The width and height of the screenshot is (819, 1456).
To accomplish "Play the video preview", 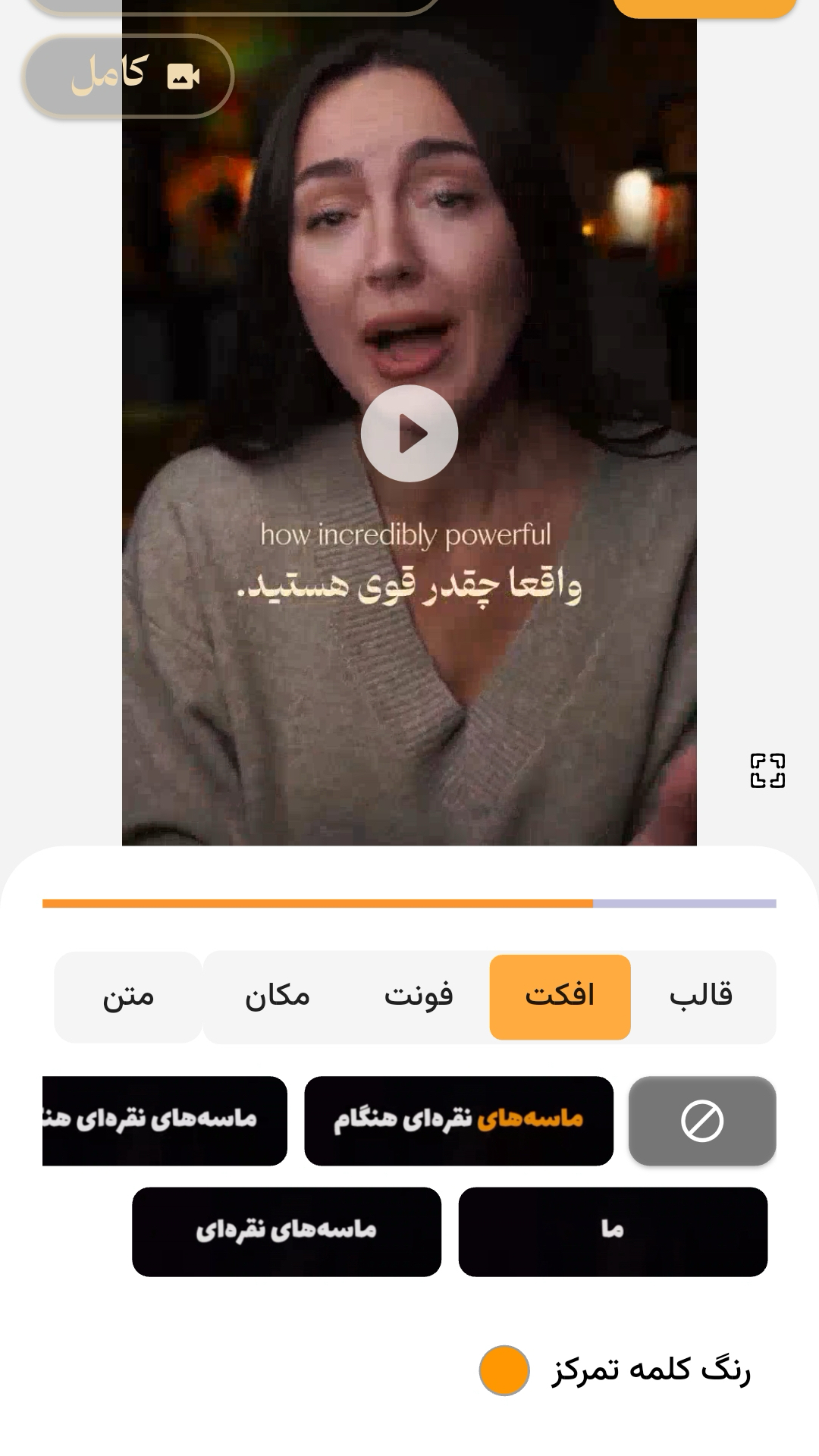I will [x=409, y=434].
